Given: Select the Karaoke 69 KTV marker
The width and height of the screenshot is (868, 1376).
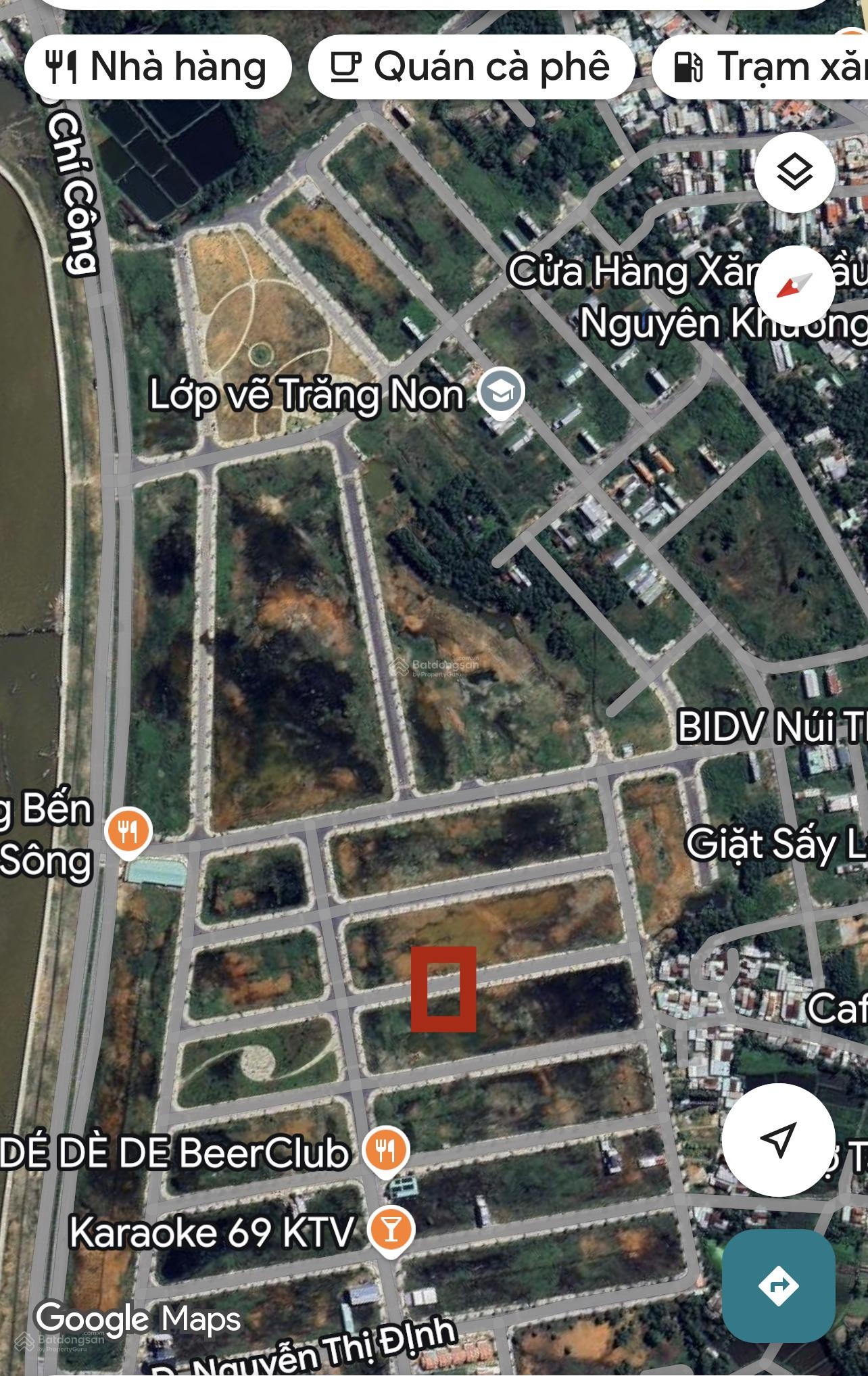Looking at the screenshot, I should [391, 1229].
